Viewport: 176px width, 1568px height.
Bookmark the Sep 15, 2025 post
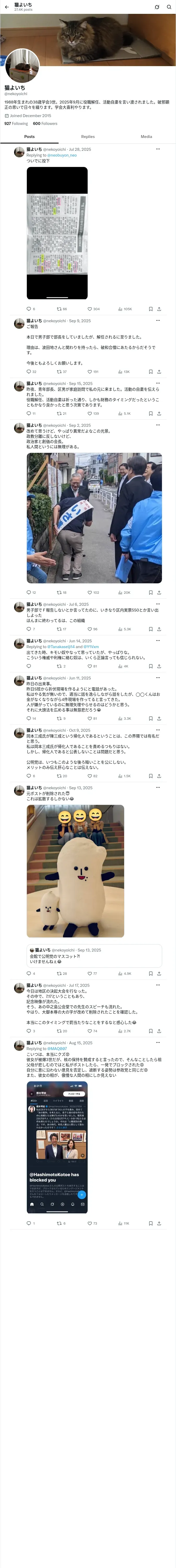pyautogui.click(x=150, y=413)
